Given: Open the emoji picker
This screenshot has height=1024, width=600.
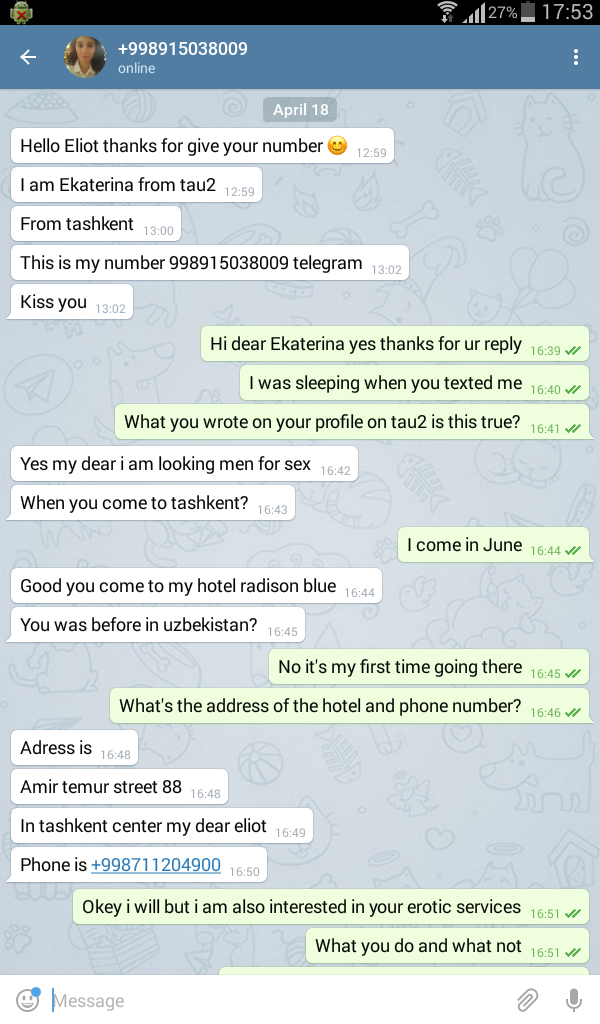Looking at the screenshot, I should pos(28,1000).
